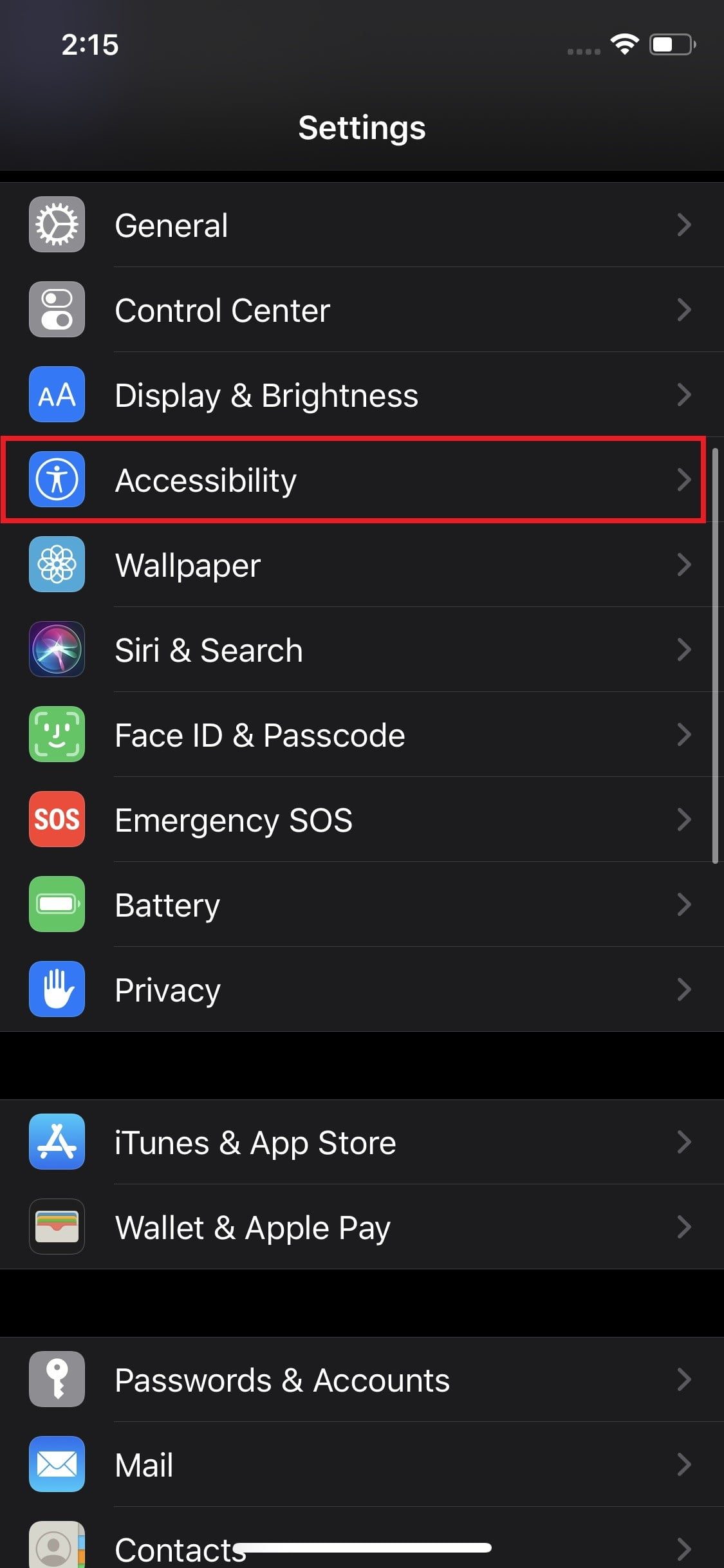The height and width of the screenshot is (1568, 724).
Task: Go to Wallet & Apple Pay
Action: click(360, 1227)
